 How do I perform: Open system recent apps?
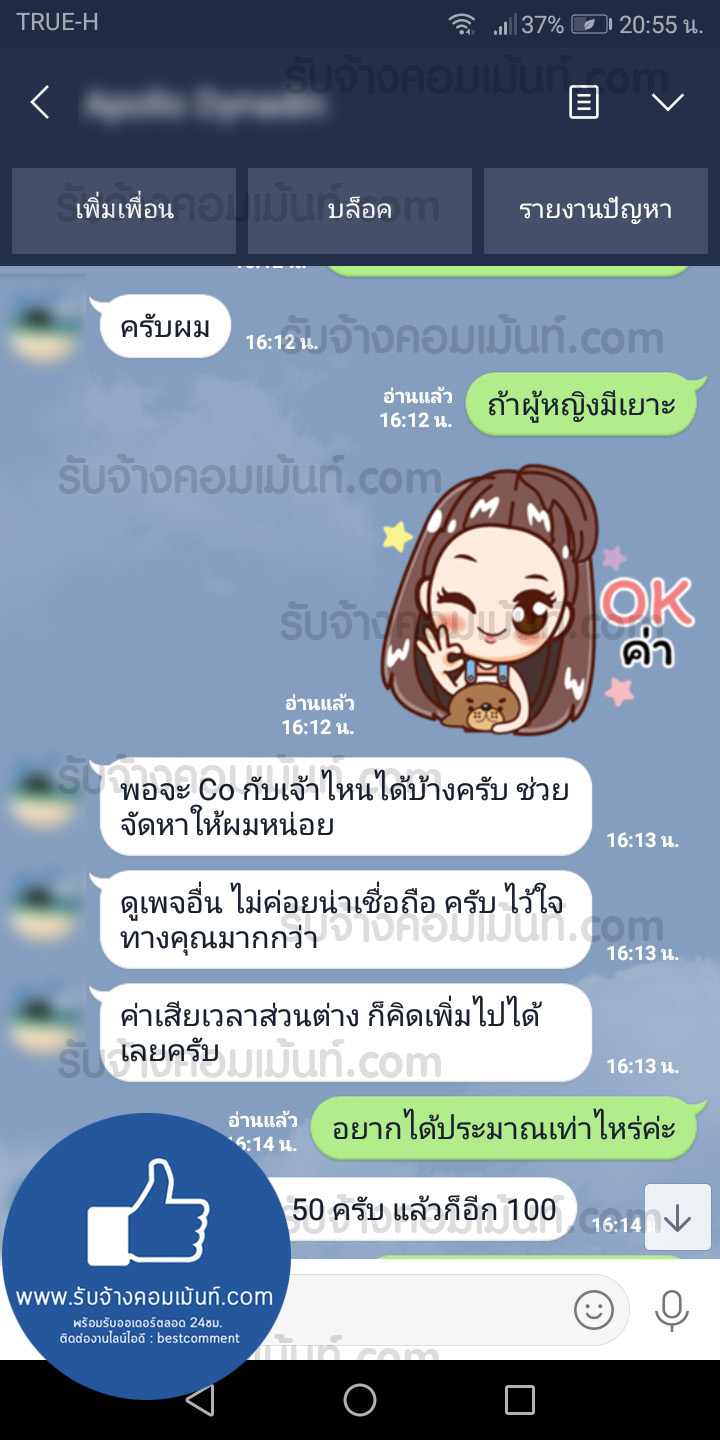(520, 1400)
